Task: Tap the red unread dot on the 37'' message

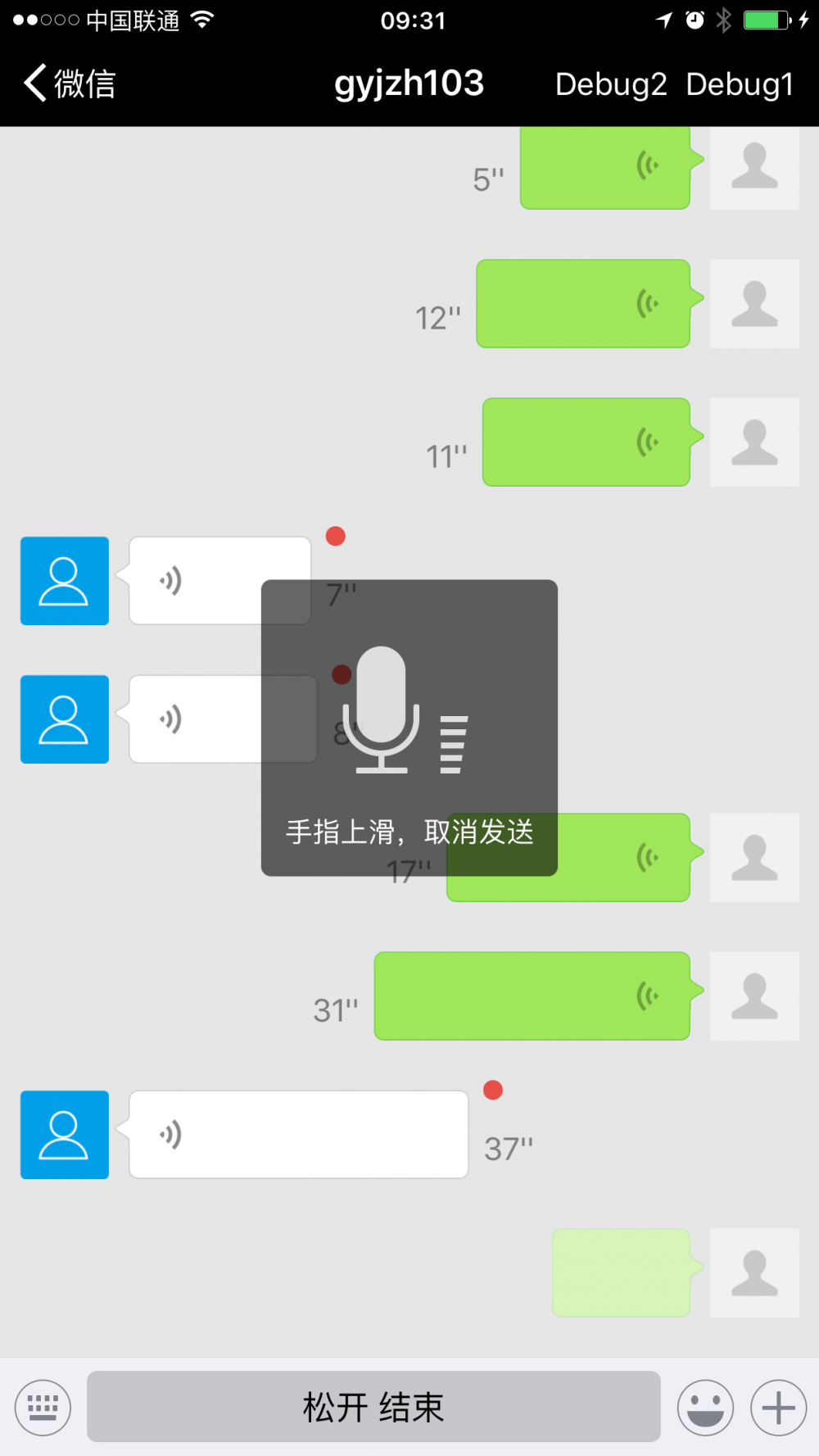Action: [492, 1090]
